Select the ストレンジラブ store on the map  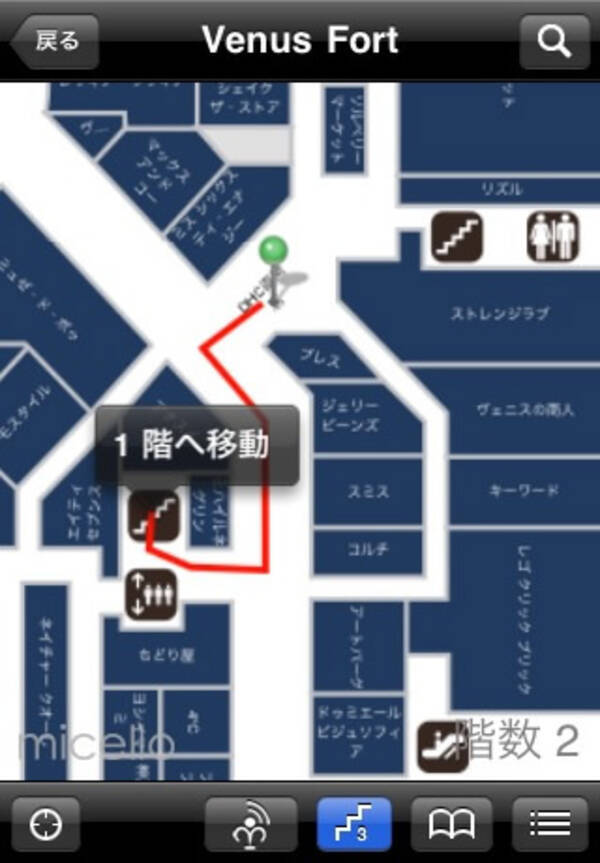tap(500, 313)
